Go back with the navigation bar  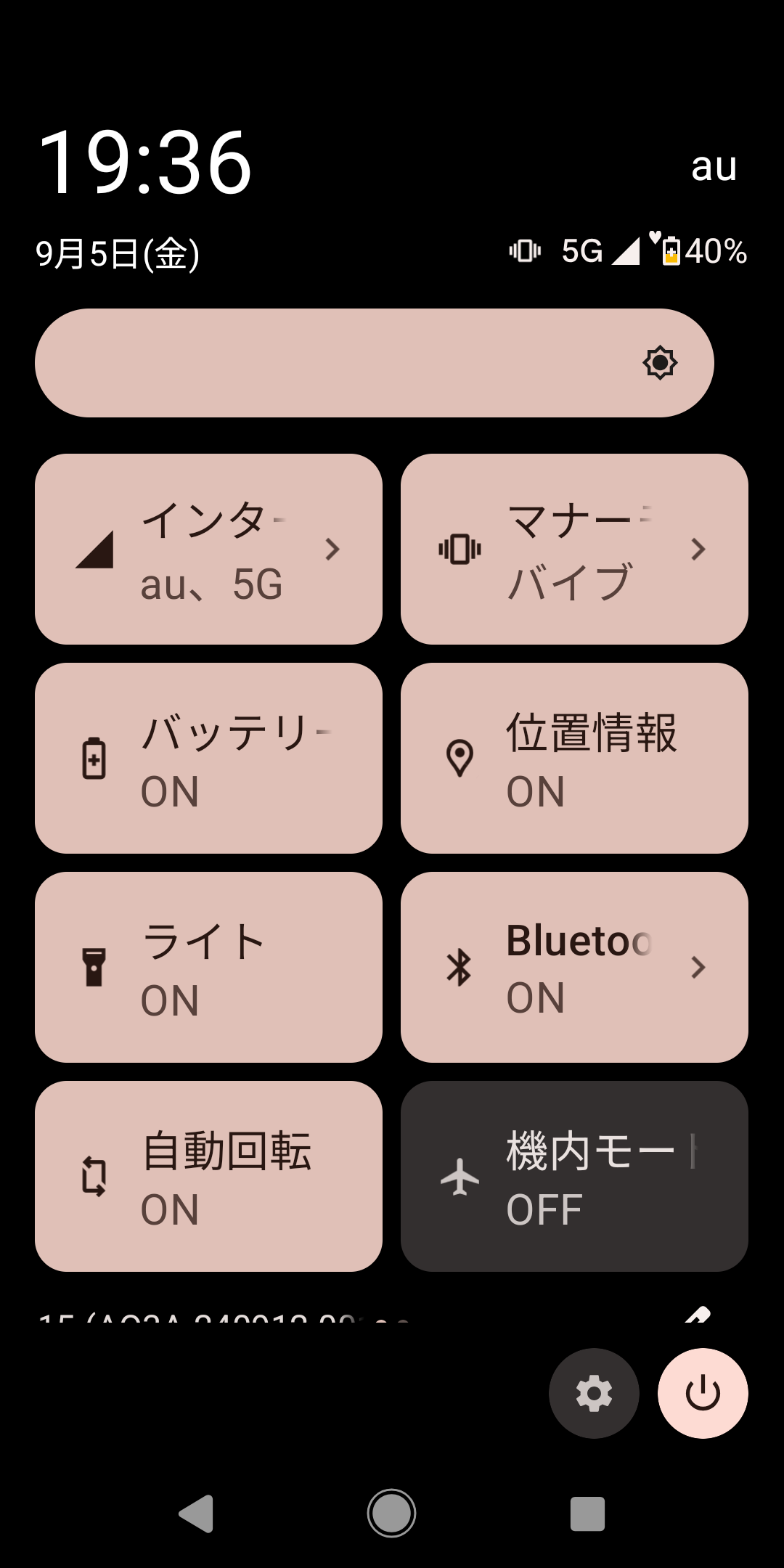tap(196, 1514)
